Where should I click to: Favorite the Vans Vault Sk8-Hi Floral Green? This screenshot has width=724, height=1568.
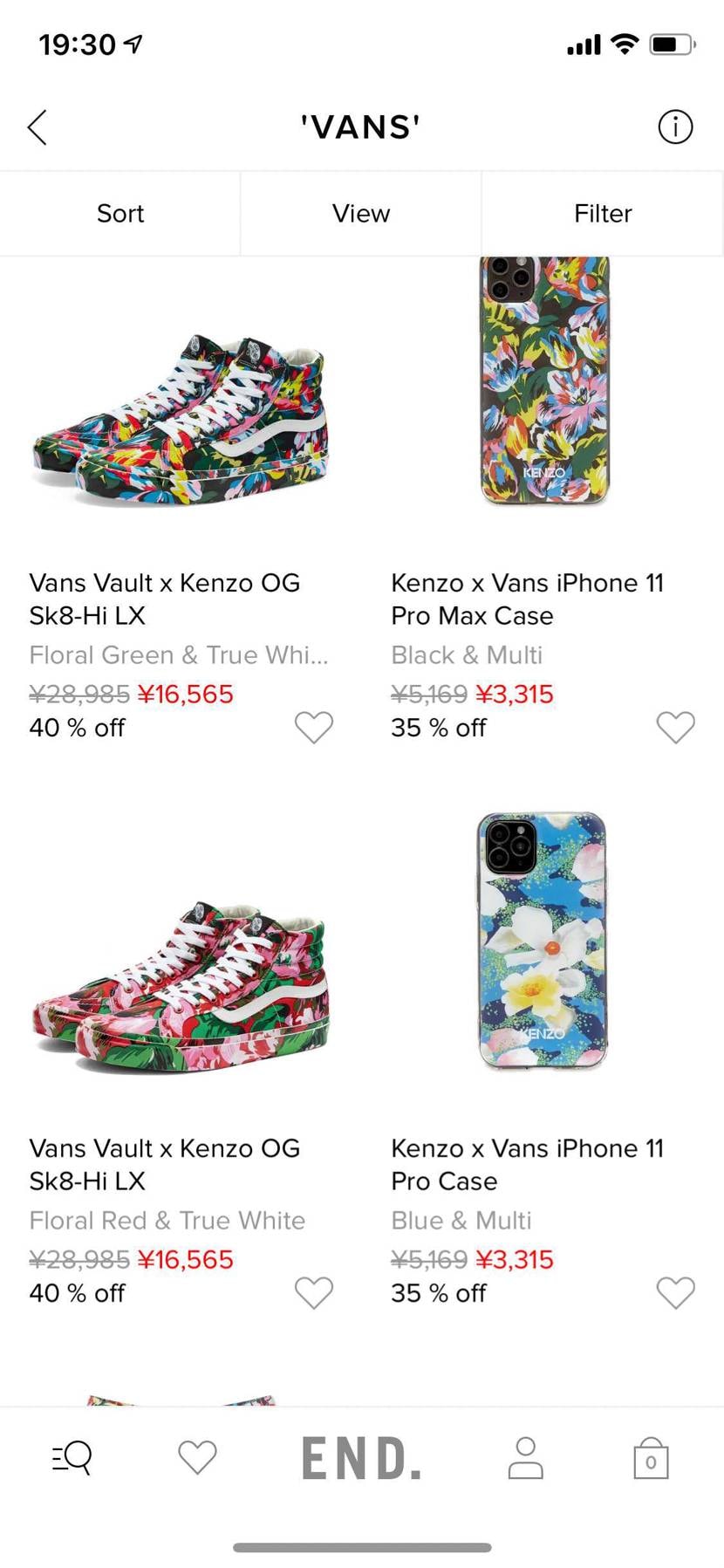pos(314,727)
